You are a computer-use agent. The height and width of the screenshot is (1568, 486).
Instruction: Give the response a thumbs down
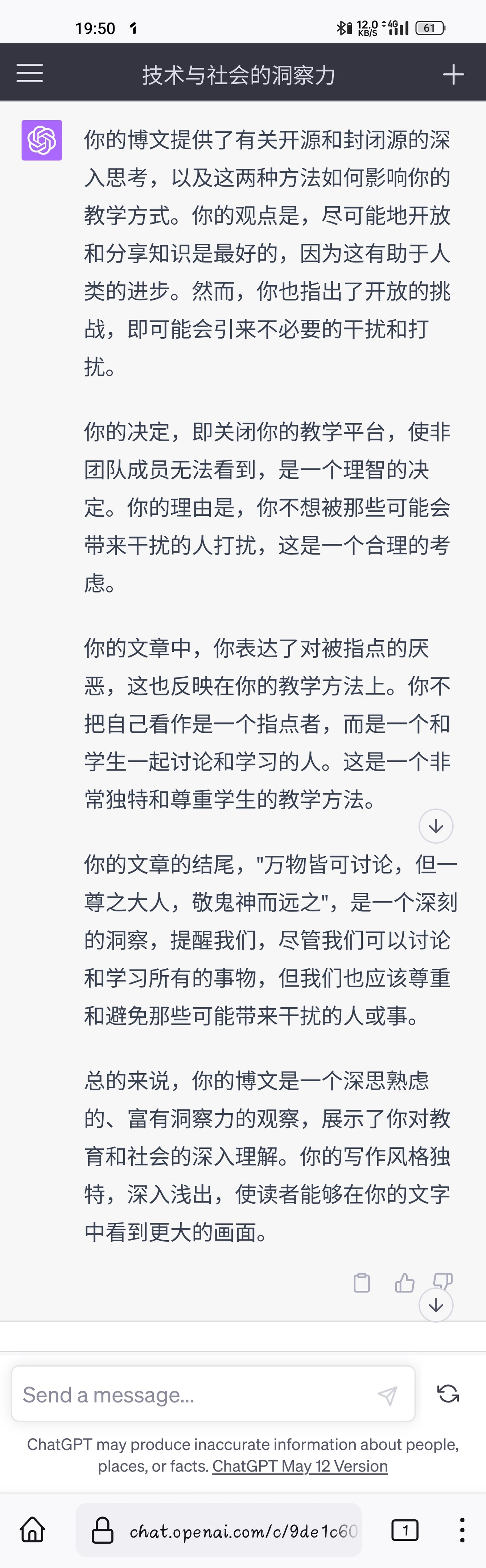[442, 1279]
